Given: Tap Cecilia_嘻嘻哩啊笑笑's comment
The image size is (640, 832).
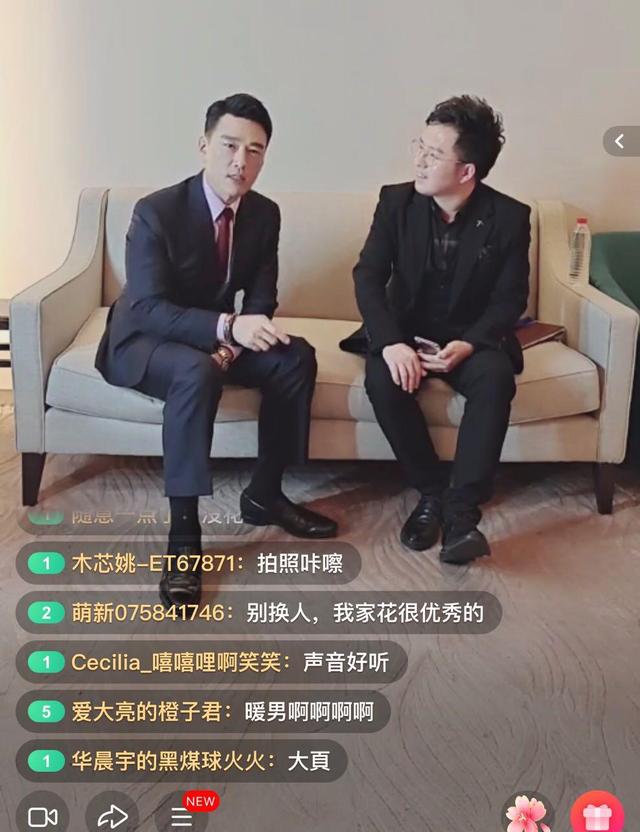Looking at the screenshot, I should point(211,662).
